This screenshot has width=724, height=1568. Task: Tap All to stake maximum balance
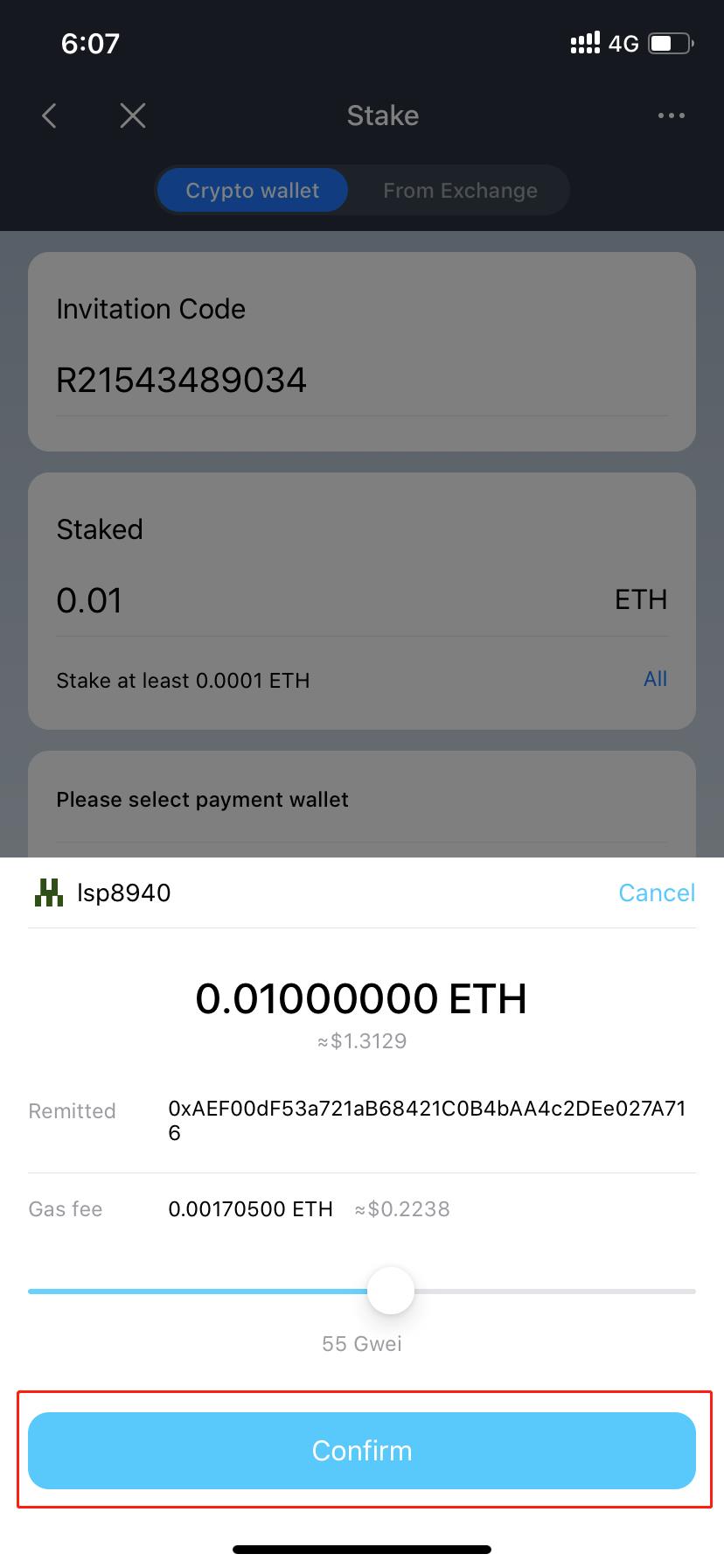click(x=656, y=679)
